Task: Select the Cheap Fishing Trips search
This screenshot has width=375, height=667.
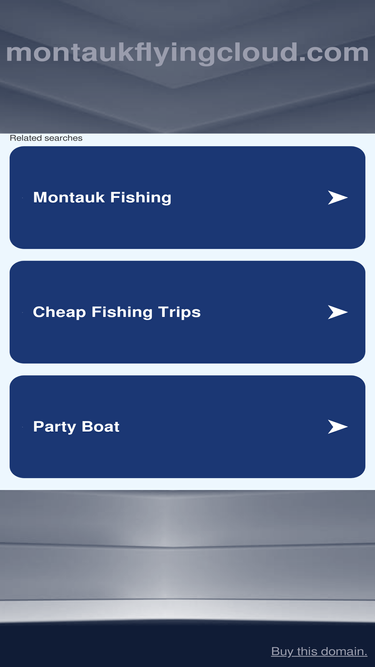Action: (187, 312)
